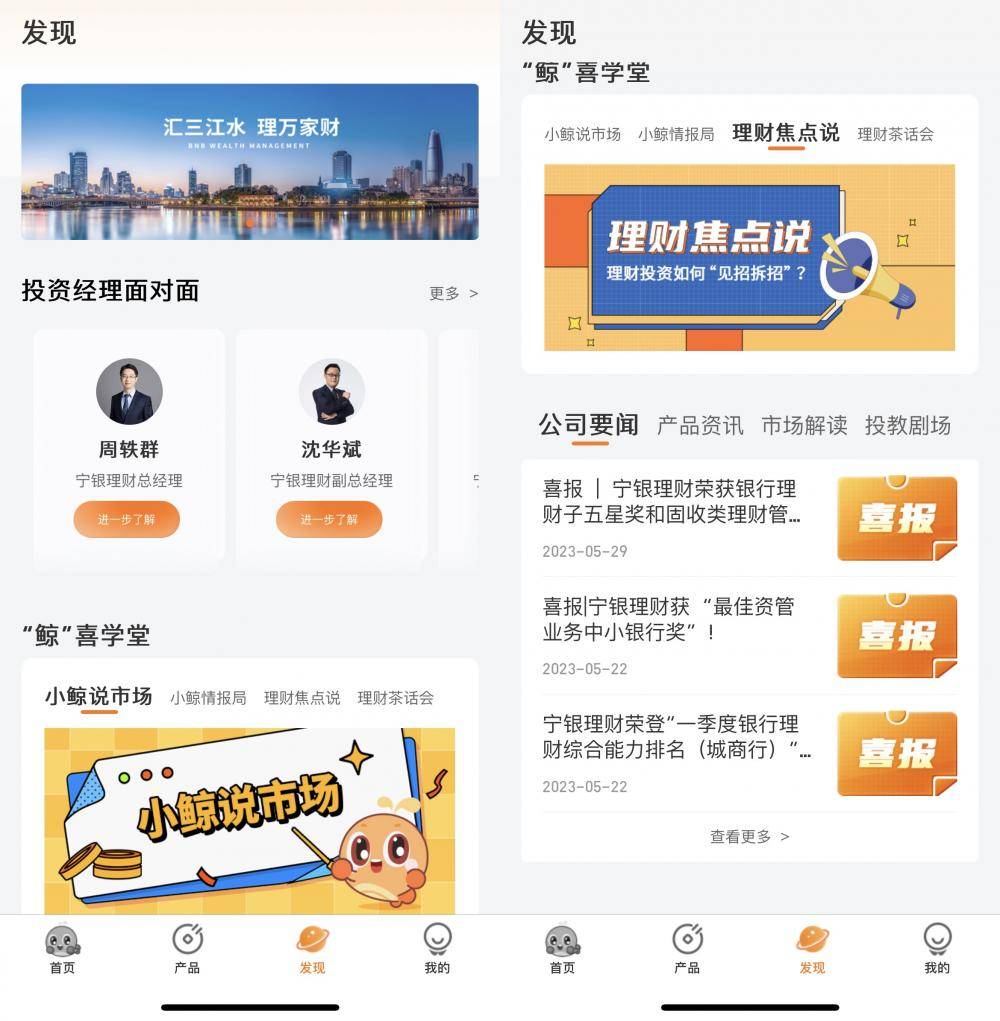This screenshot has width=1000, height=1021.
Task: Tap the 汇三江水 理万家财 banner image
Action: (x=249, y=160)
